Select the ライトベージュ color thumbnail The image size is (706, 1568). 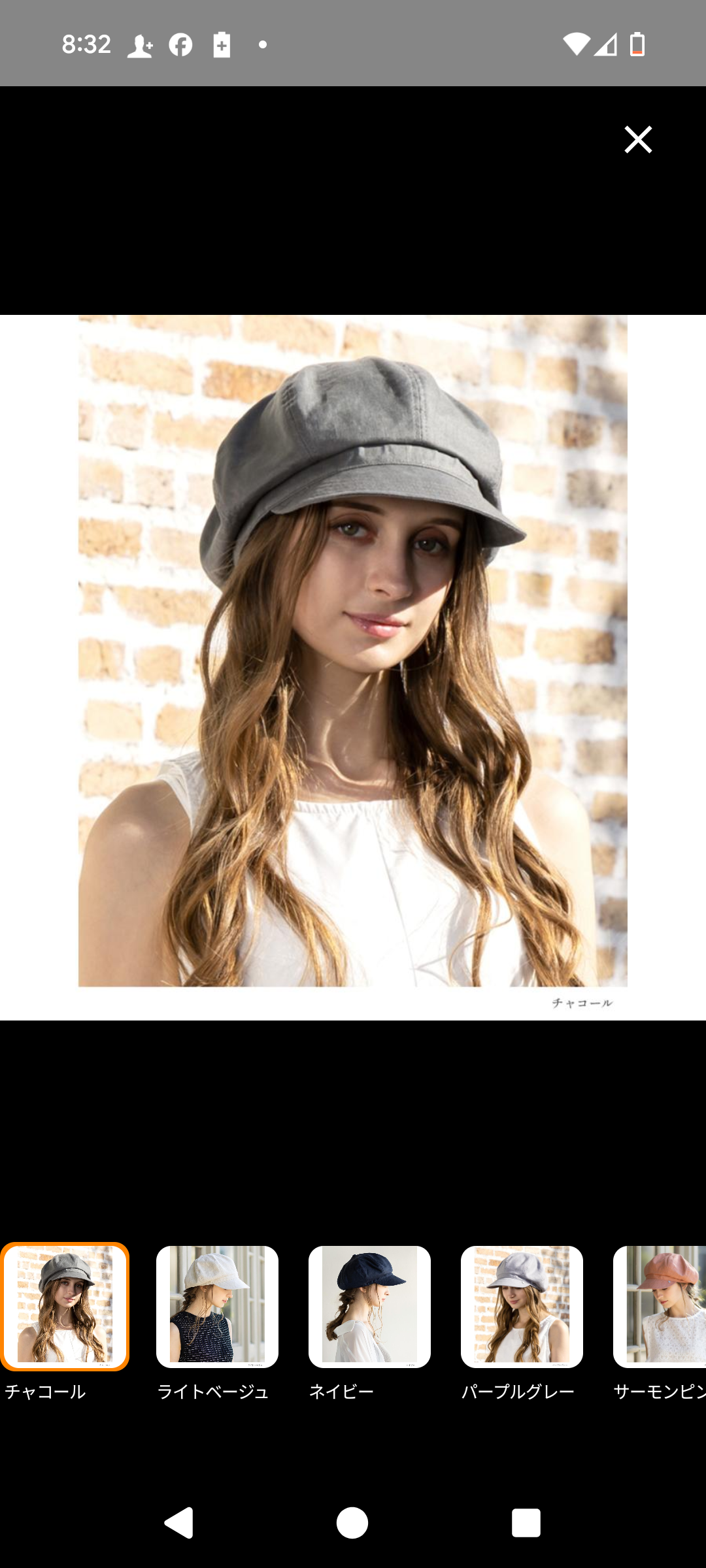pos(217,1307)
